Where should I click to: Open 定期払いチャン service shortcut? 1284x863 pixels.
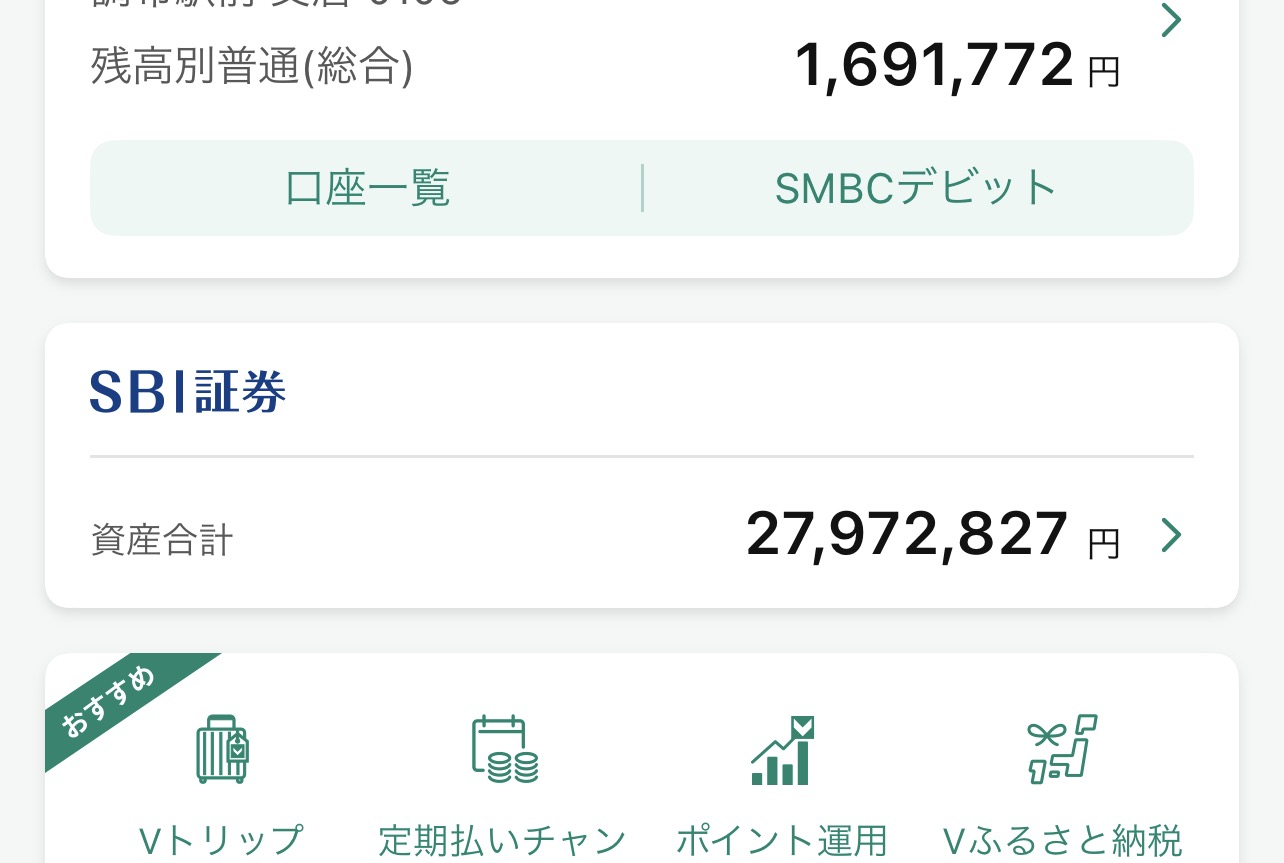(503, 780)
